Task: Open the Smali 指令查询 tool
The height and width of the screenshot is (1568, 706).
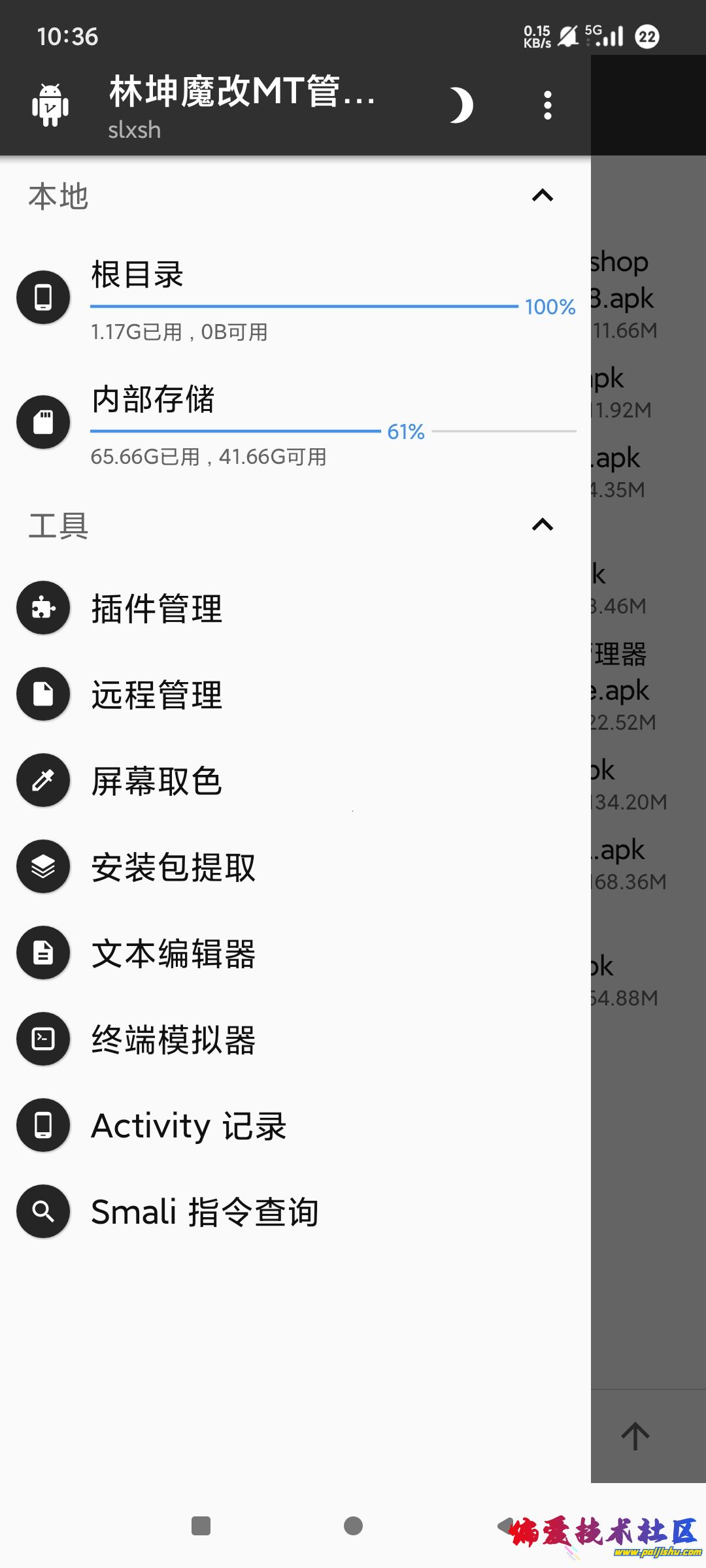Action: [x=42, y=1212]
